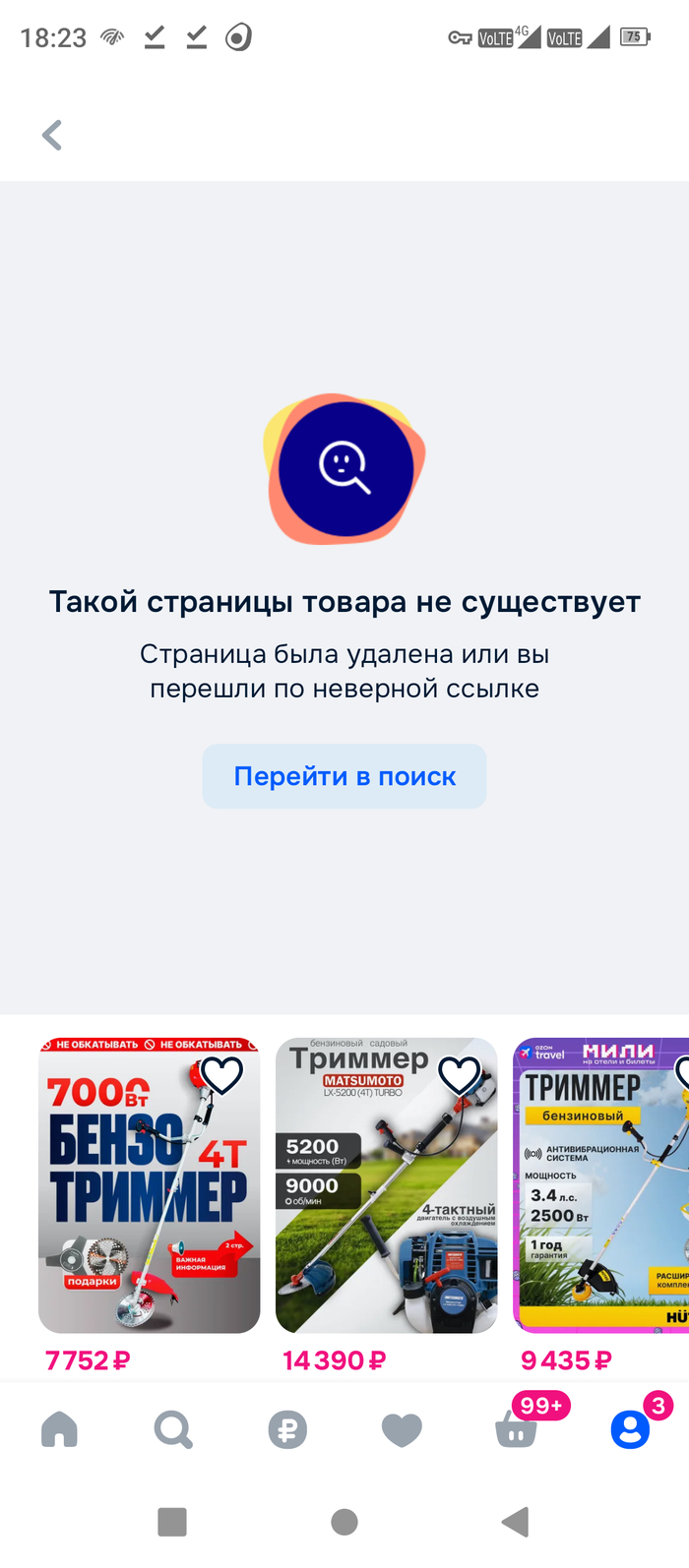
Task: Open the search tab in bottom bar
Action: tap(173, 1429)
